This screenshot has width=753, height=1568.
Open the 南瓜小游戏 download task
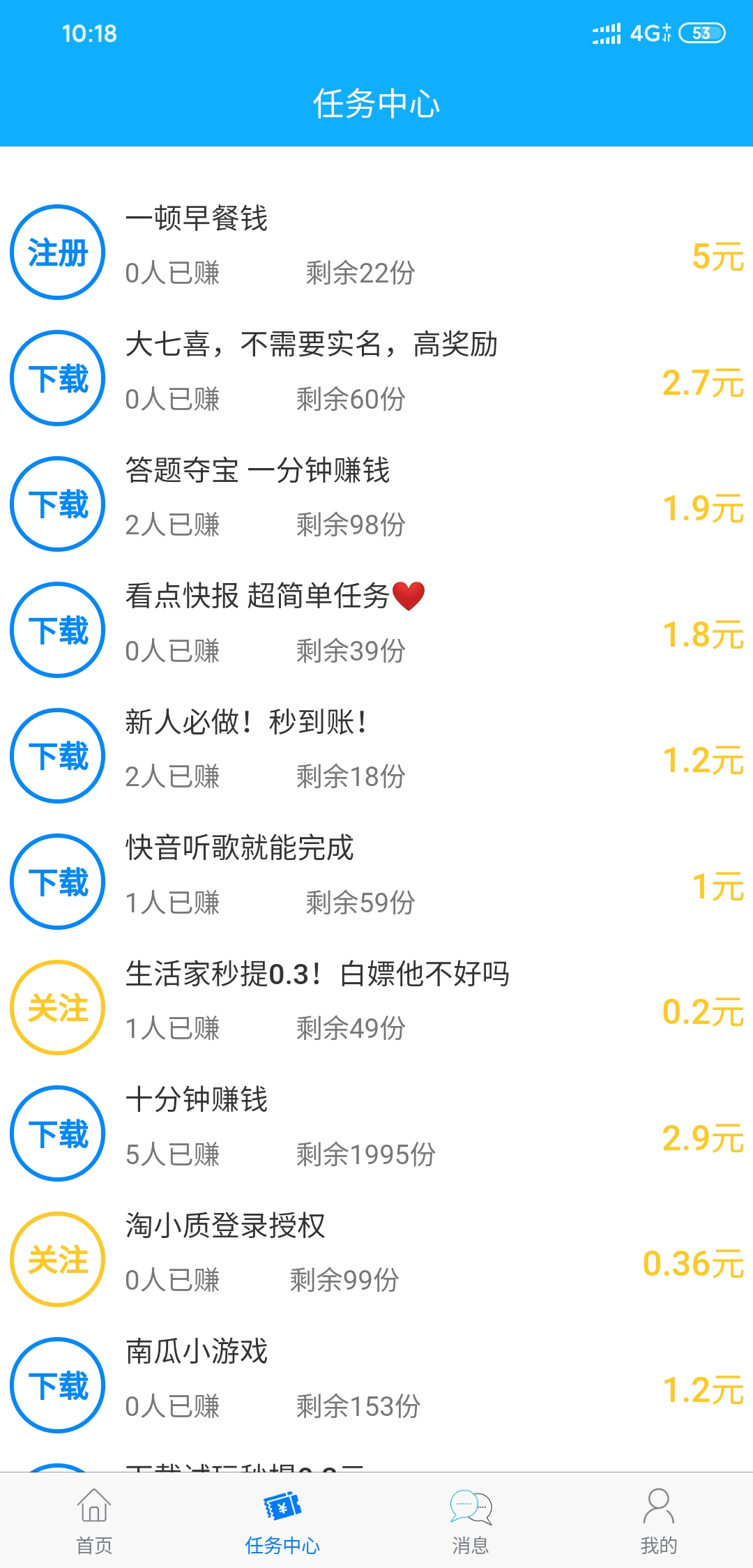pos(376,1385)
